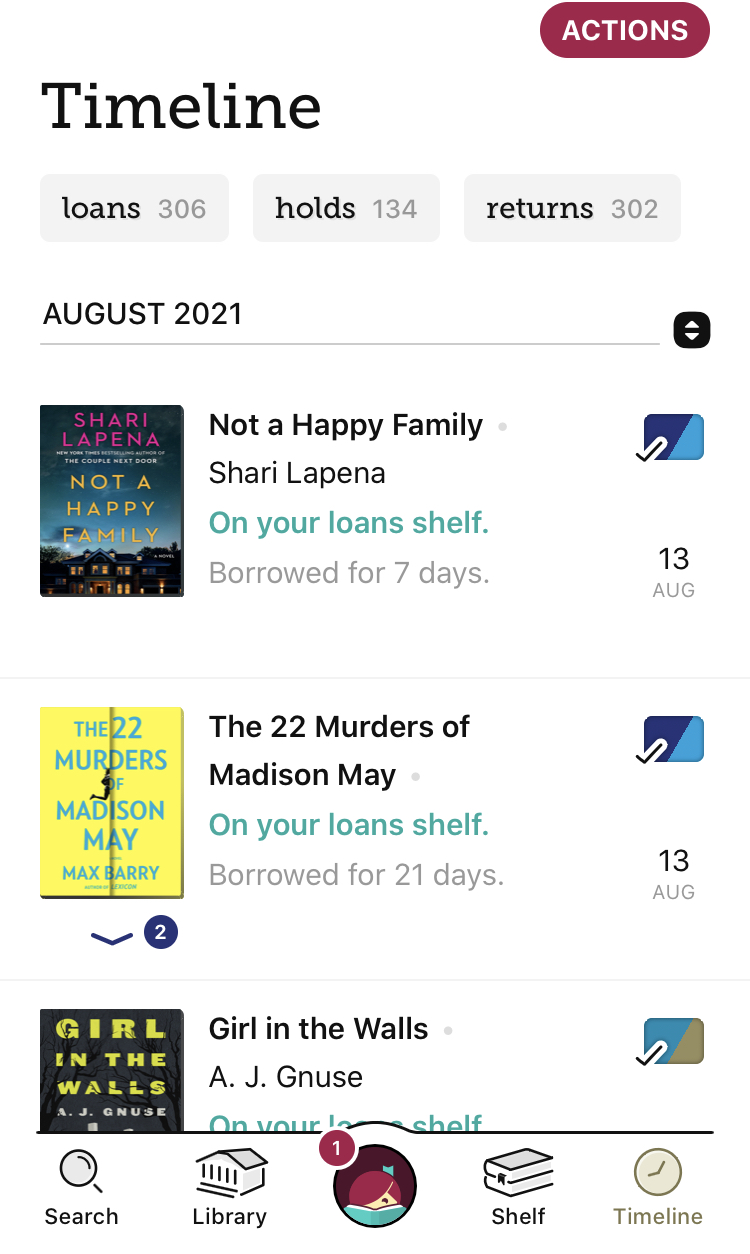Open Not a Happy Family book cover
The image size is (750, 1254).
point(112,500)
